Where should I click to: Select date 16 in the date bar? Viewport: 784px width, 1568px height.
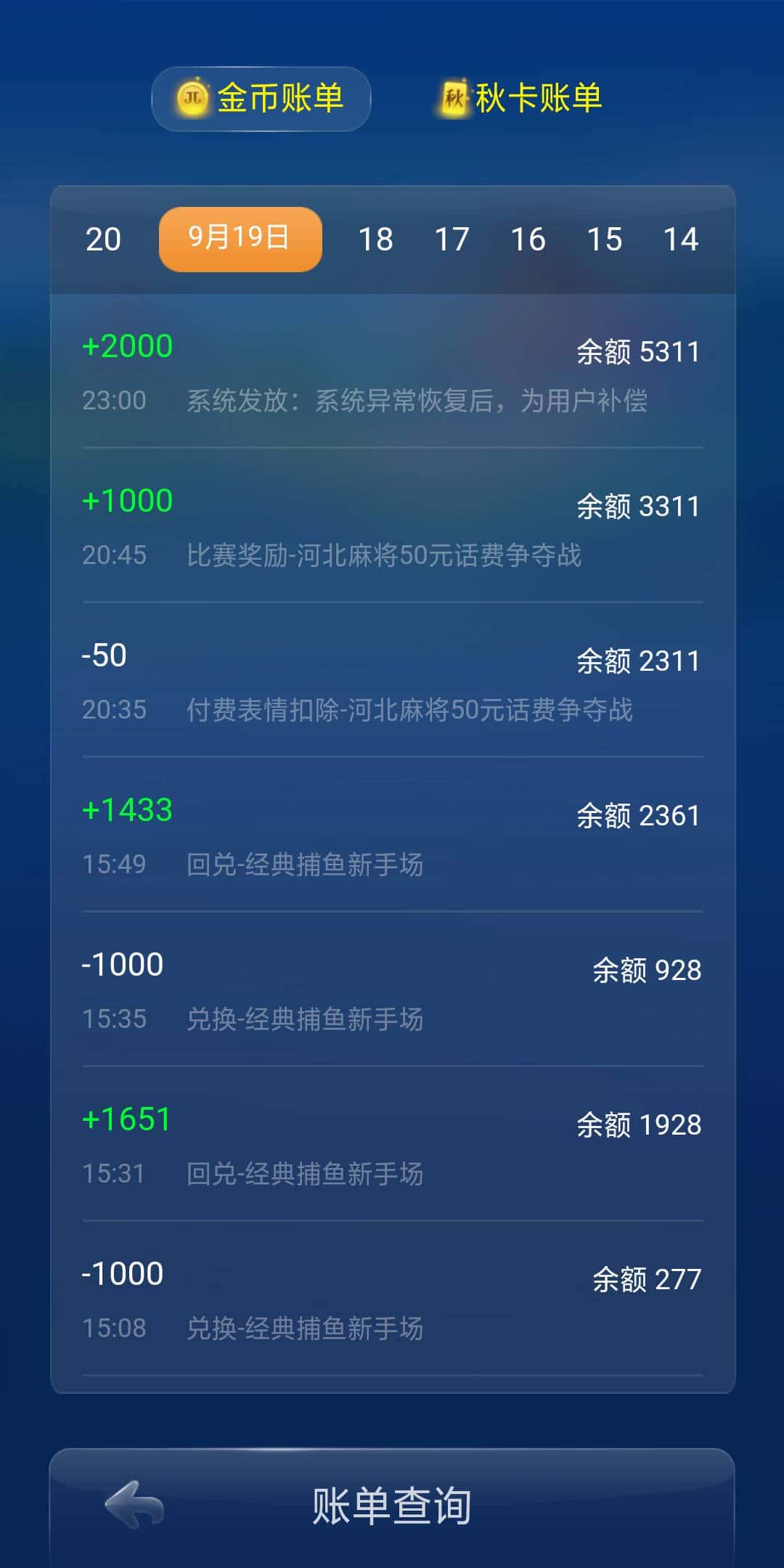point(528,240)
